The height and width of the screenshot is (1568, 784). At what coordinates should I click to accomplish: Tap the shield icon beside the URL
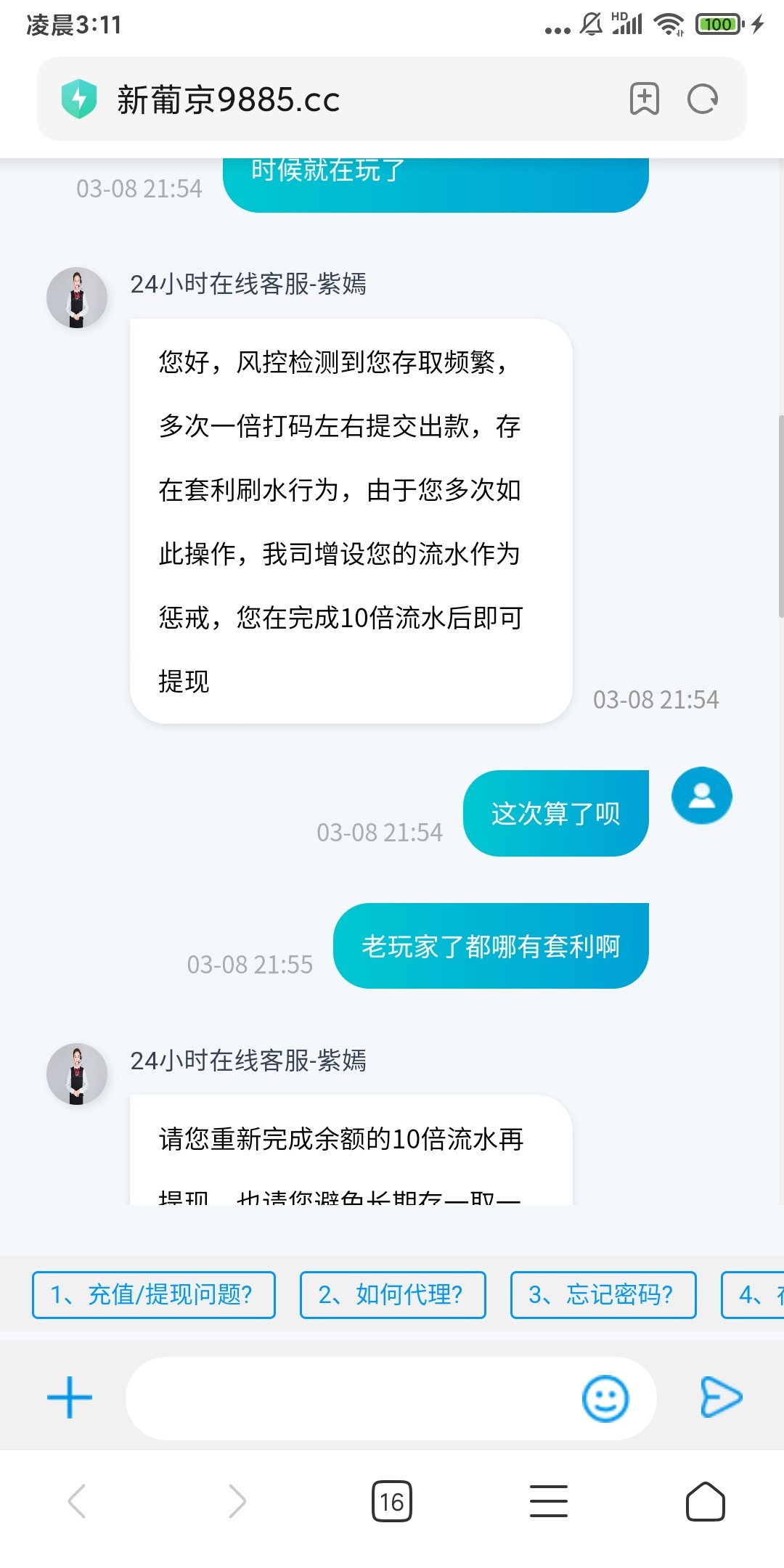(78, 99)
